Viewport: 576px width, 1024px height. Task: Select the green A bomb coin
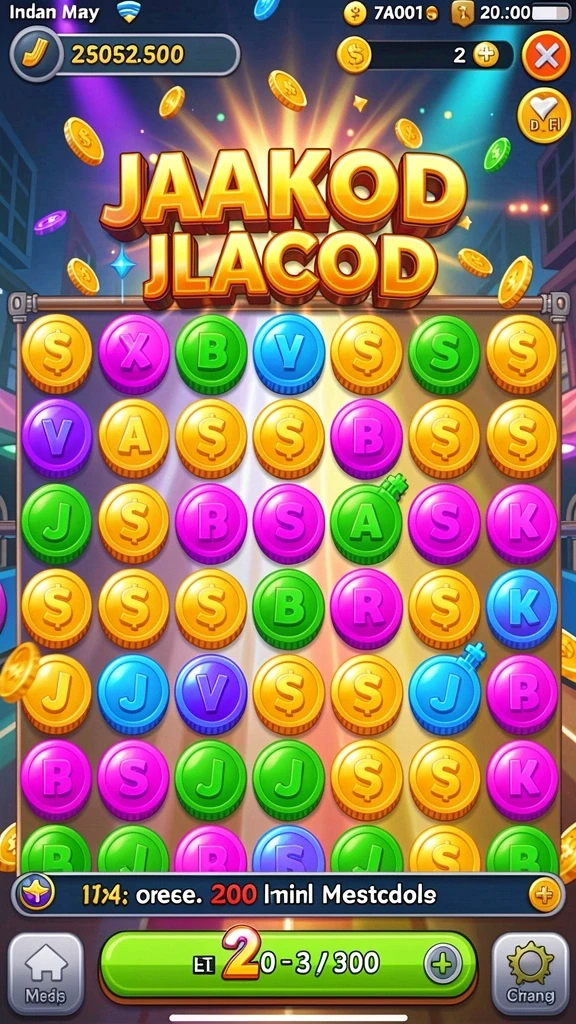(x=366, y=524)
